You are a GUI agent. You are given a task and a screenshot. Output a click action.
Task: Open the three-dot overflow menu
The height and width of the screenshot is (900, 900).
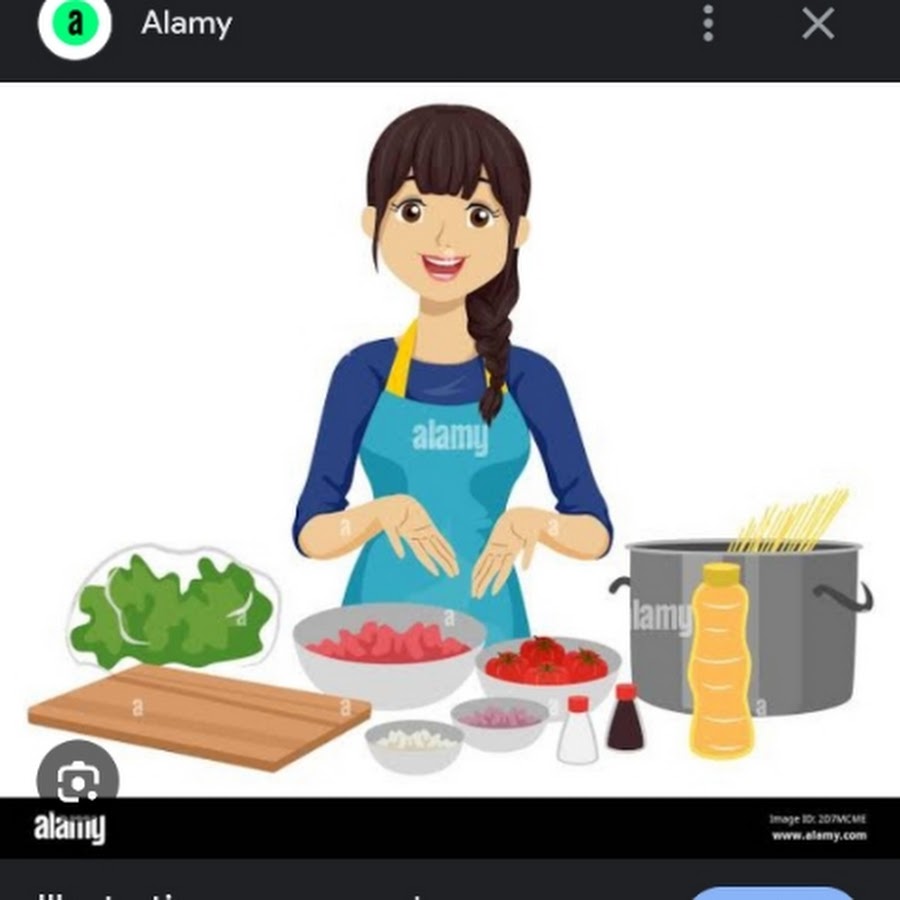coord(707,24)
